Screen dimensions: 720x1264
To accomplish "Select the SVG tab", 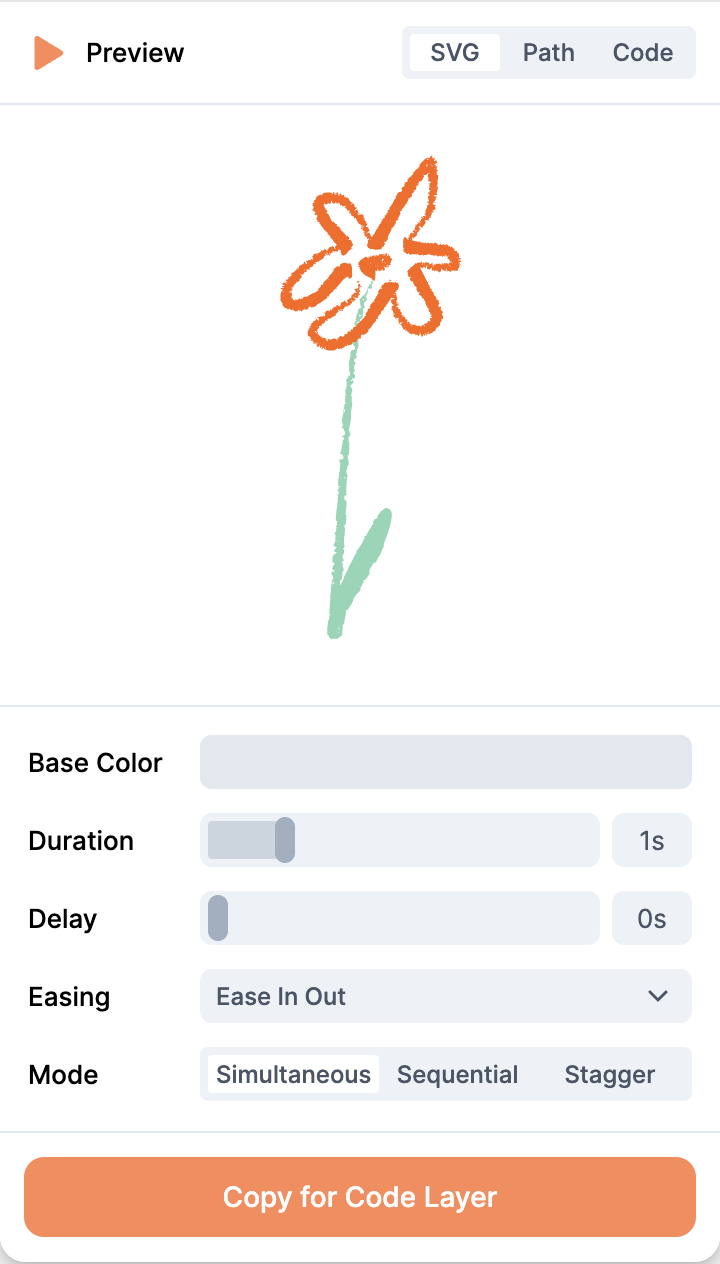I will pos(455,53).
